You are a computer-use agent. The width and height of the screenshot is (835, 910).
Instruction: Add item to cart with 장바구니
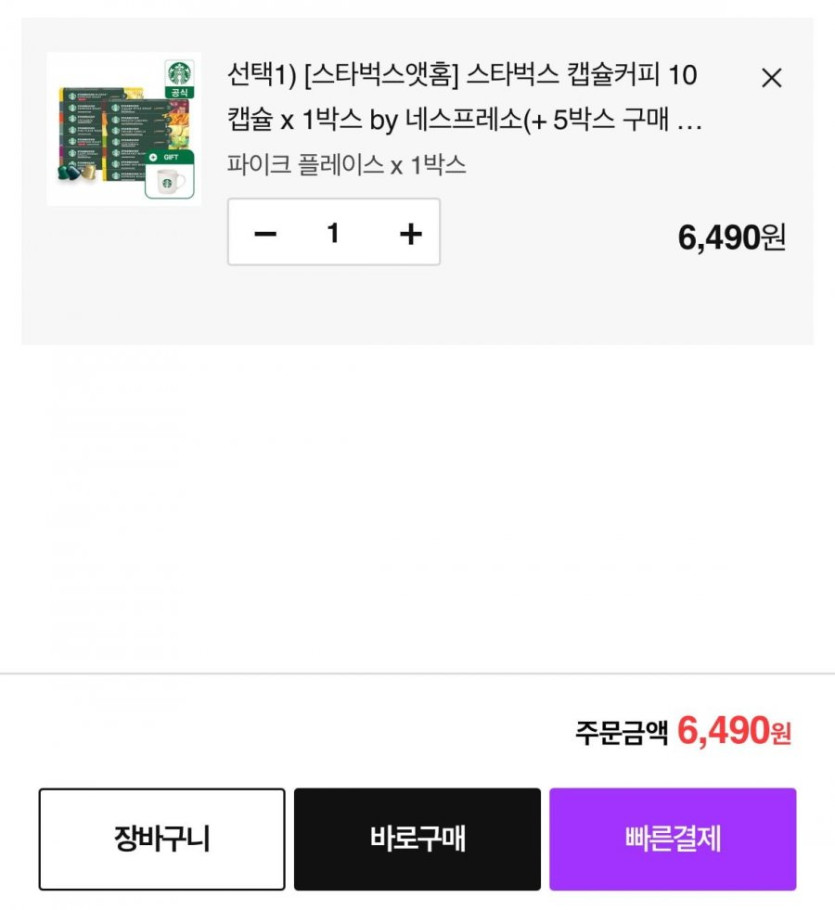[x=162, y=839]
